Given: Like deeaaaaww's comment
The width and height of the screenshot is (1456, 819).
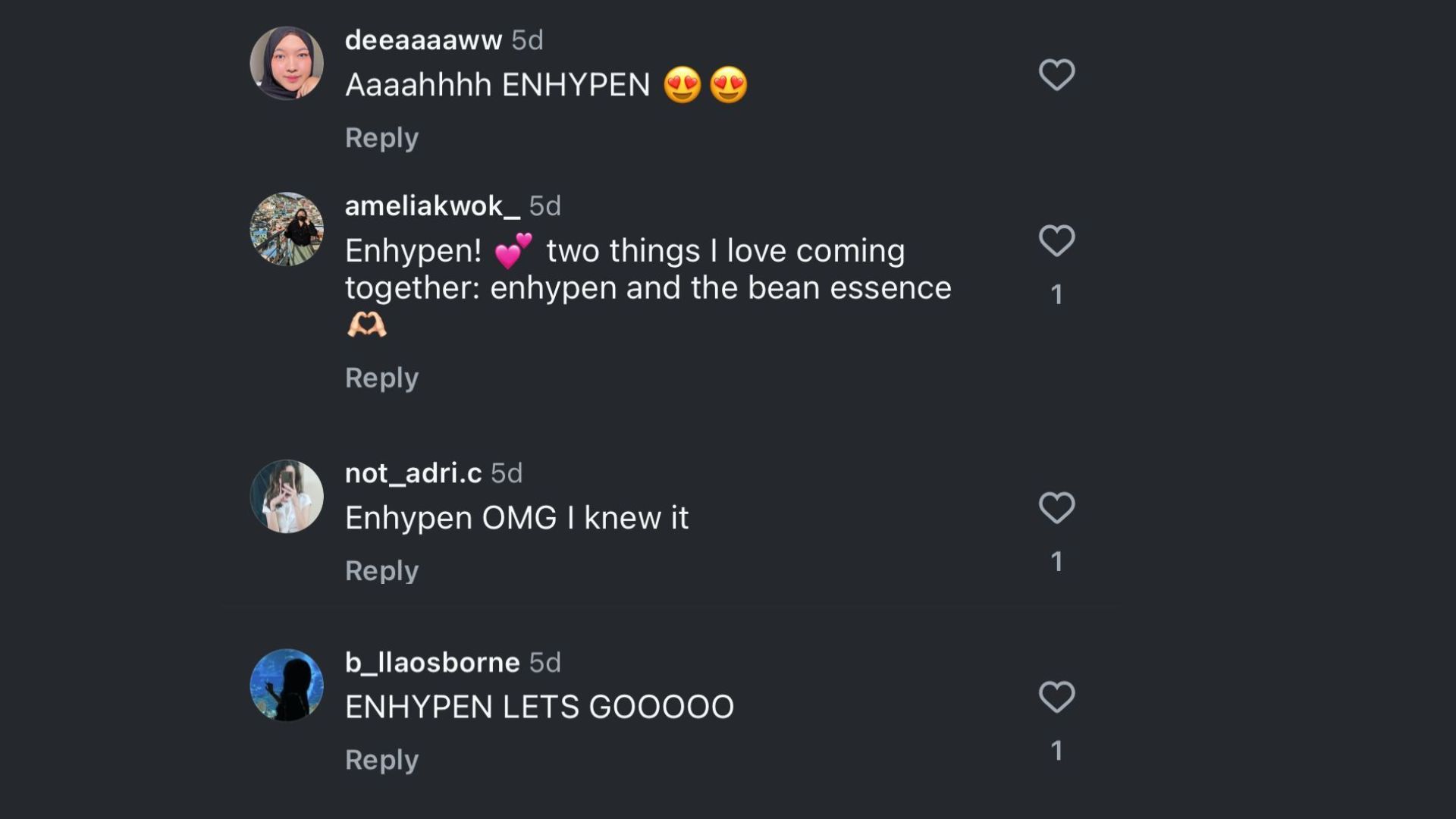Looking at the screenshot, I should click(1056, 75).
